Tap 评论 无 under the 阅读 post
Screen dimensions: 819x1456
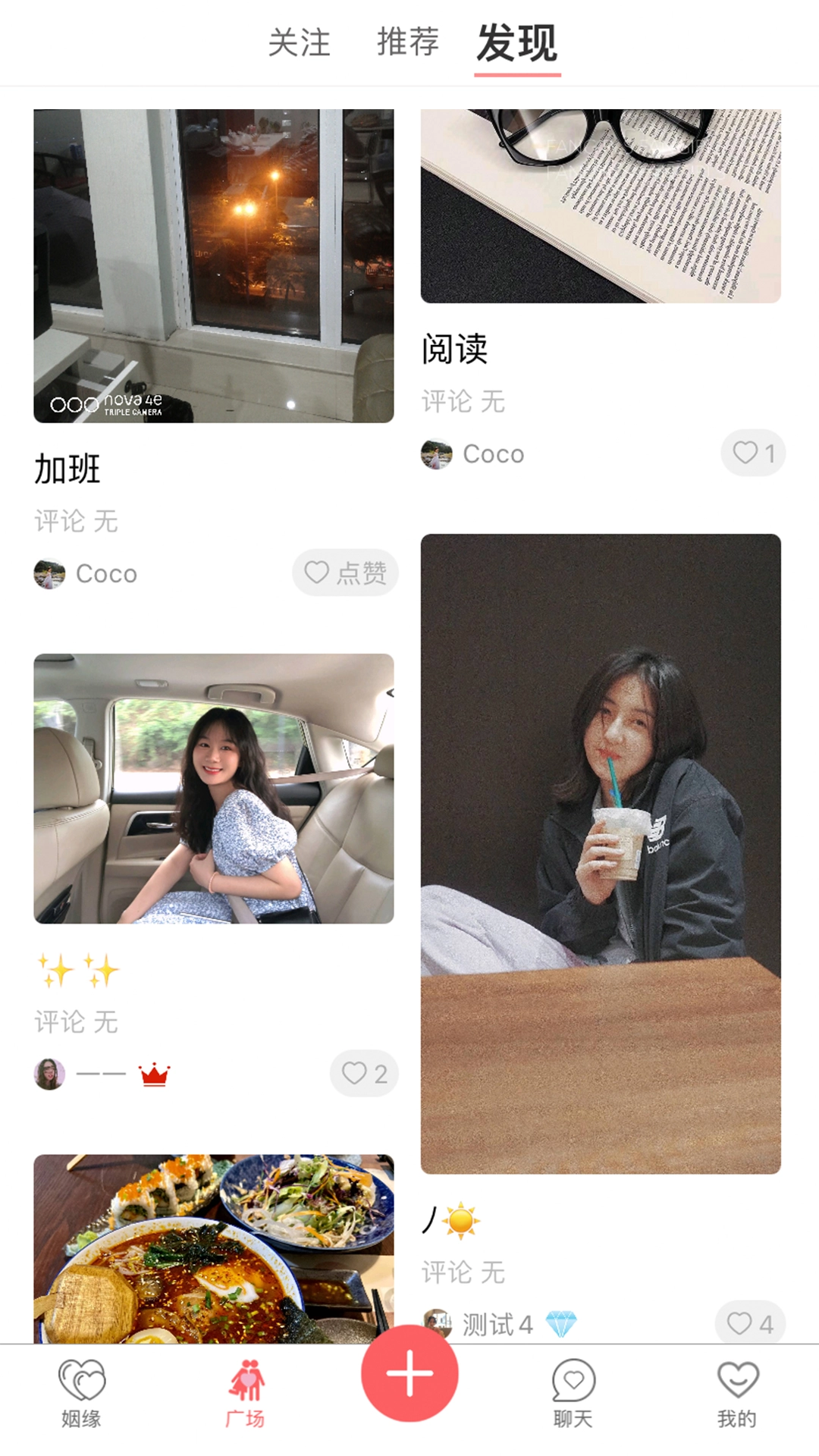pyautogui.click(x=463, y=403)
